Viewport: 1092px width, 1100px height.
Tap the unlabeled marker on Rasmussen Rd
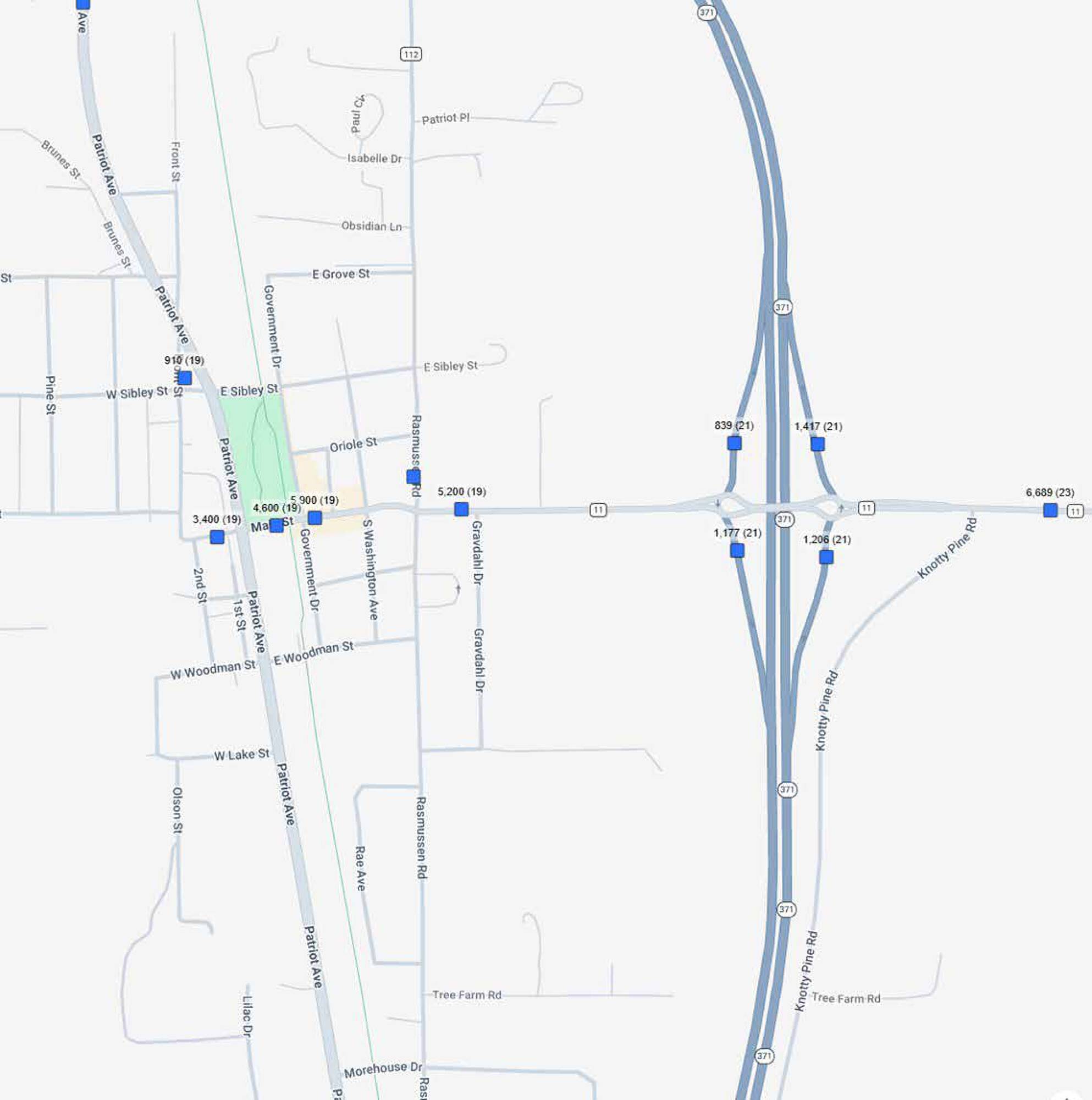click(414, 476)
